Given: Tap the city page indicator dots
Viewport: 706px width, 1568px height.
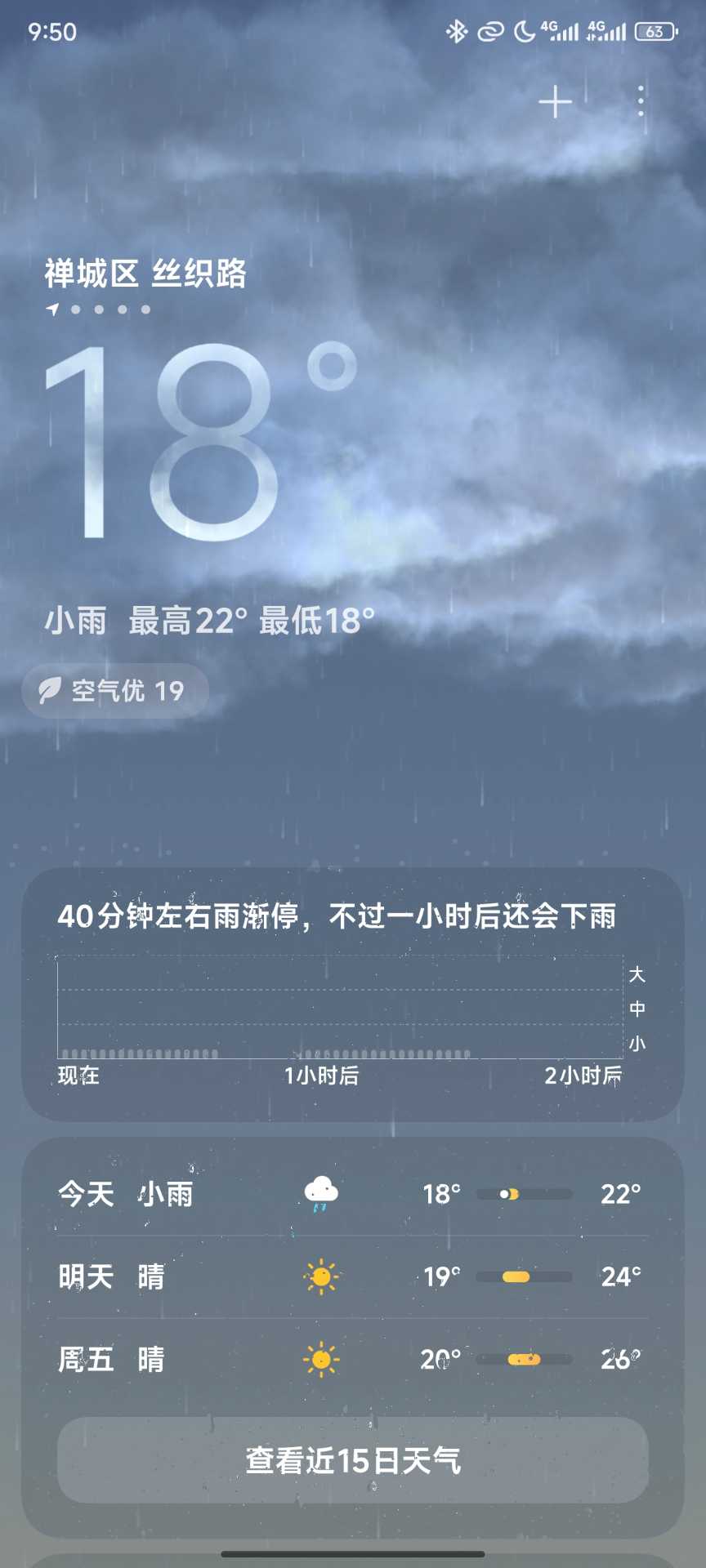Looking at the screenshot, I should click(99, 310).
